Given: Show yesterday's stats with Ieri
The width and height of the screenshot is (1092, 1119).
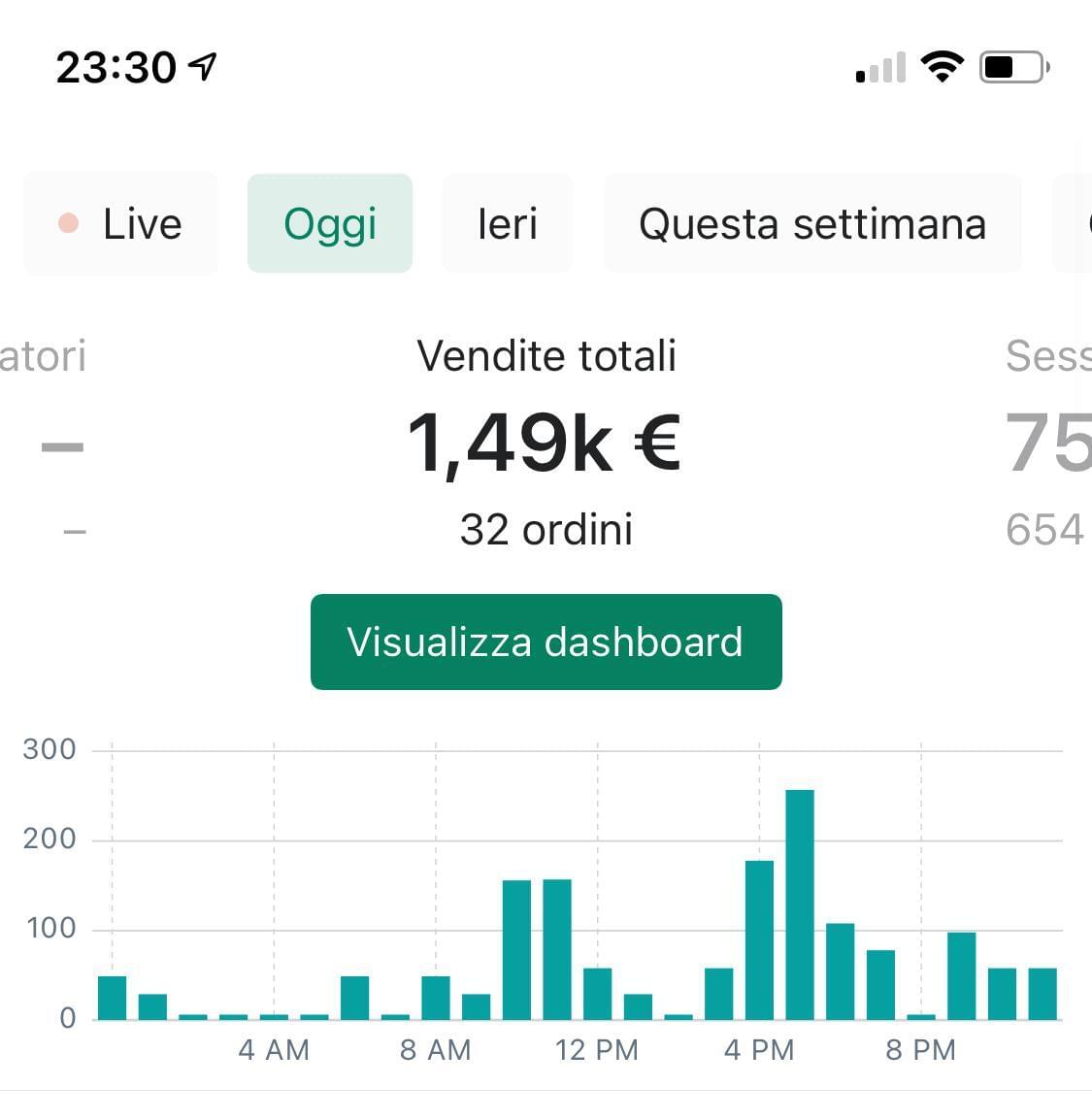Looking at the screenshot, I should 507,224.
